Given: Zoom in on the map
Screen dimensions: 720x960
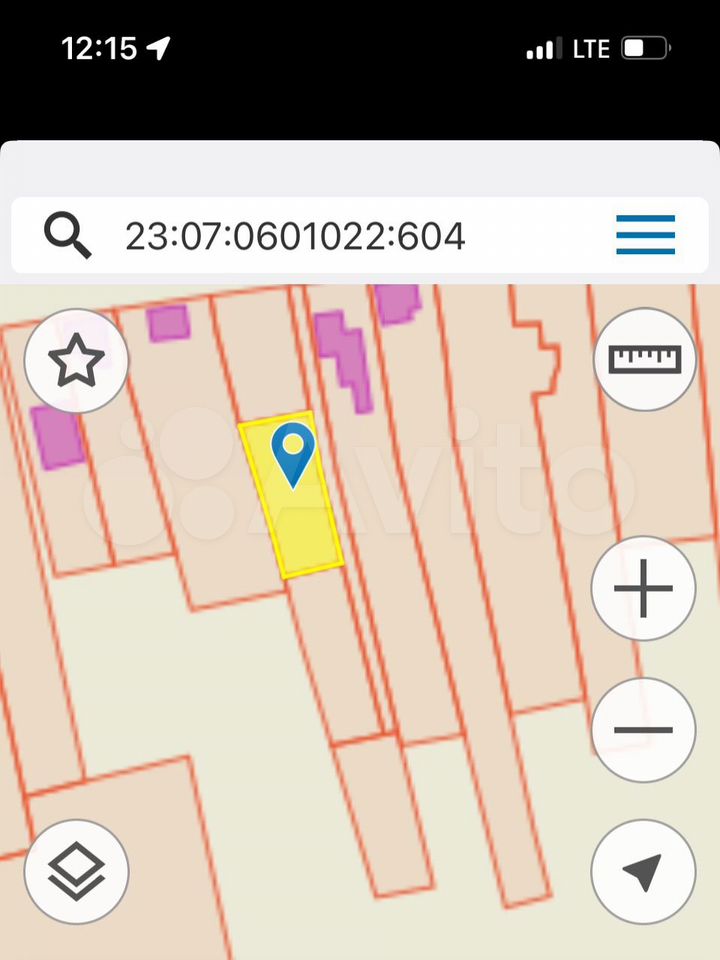Looking at the screenshot, I should (643, 587).
